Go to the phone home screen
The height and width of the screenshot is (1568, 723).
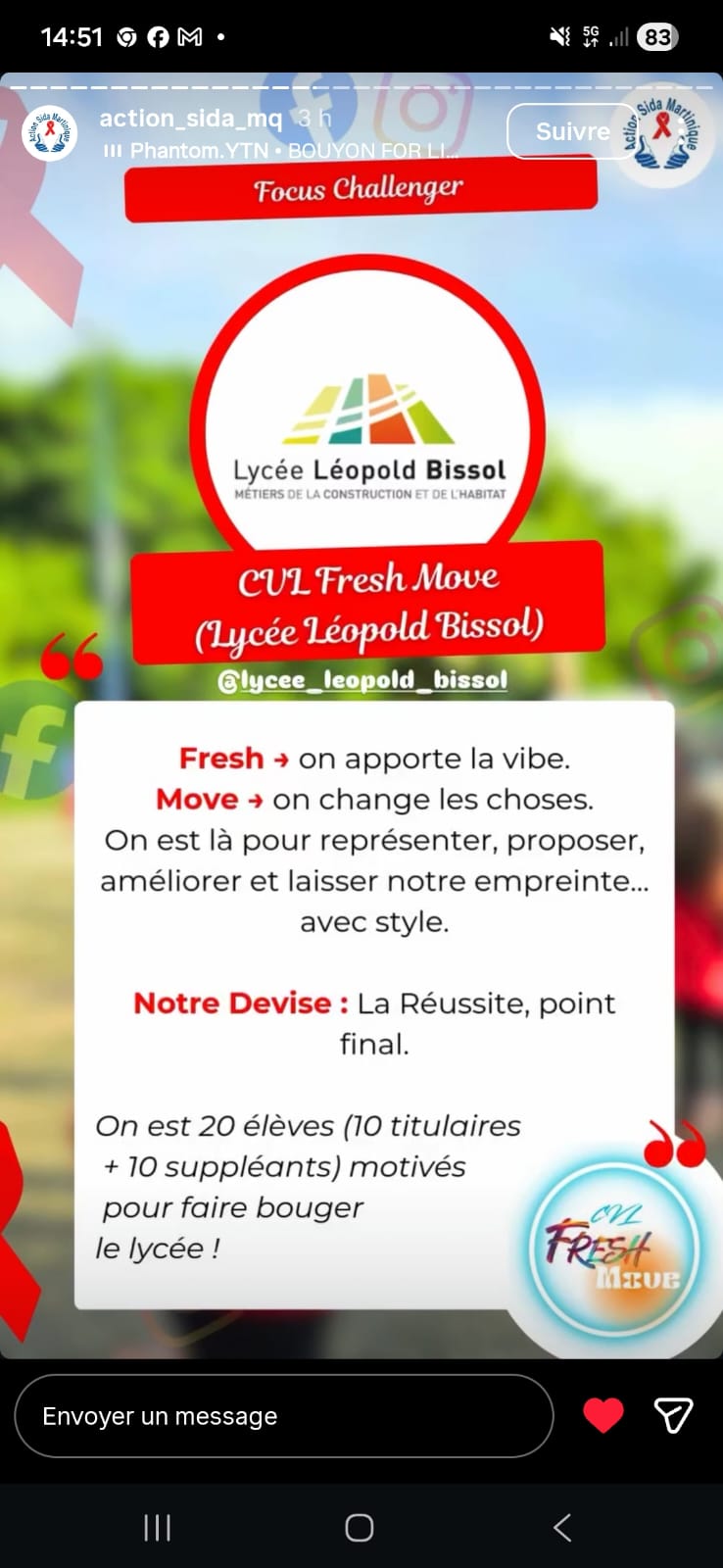(360, 1527)
